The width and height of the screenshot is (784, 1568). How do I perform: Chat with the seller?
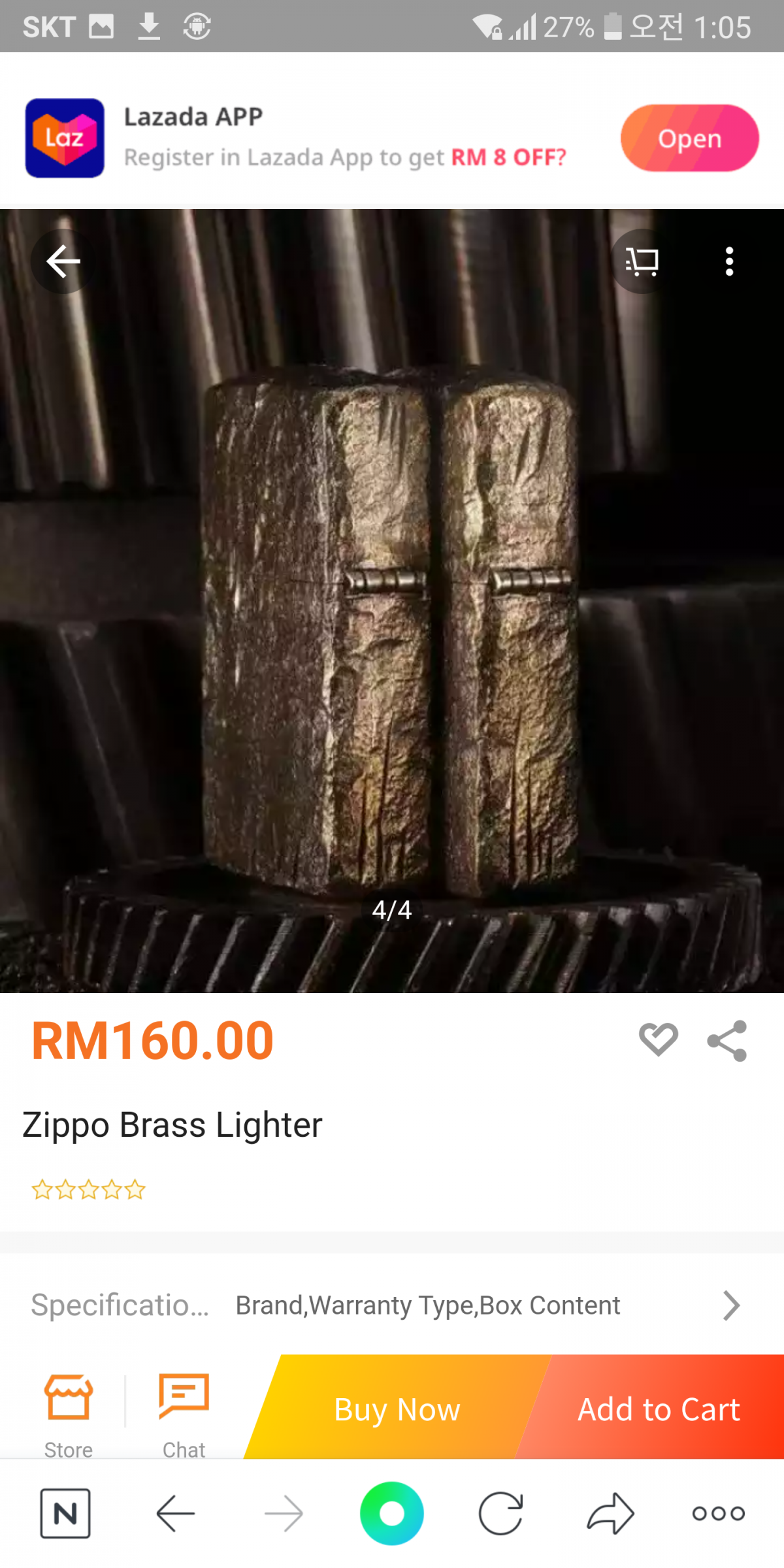coord(184,1414)
